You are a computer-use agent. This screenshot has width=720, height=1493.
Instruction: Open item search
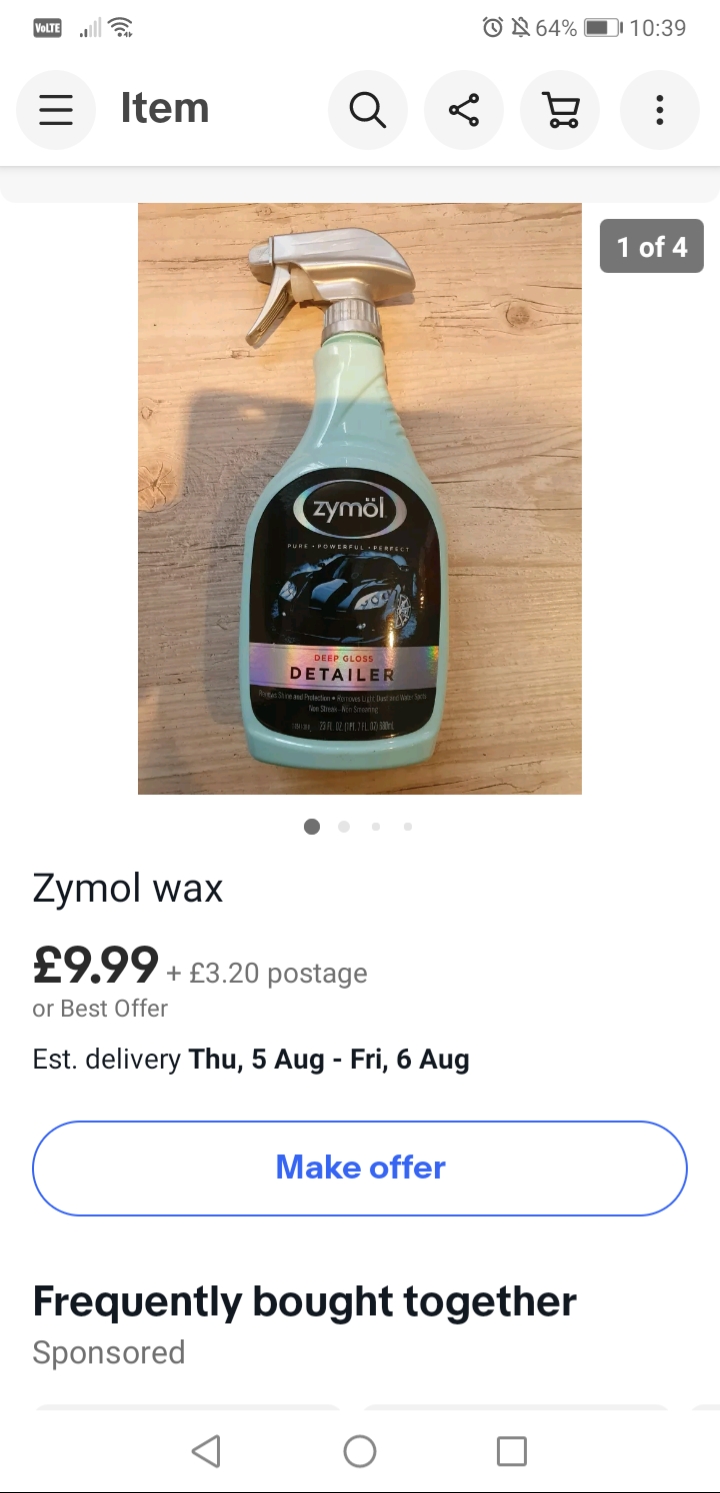click(x=368, y=110)
